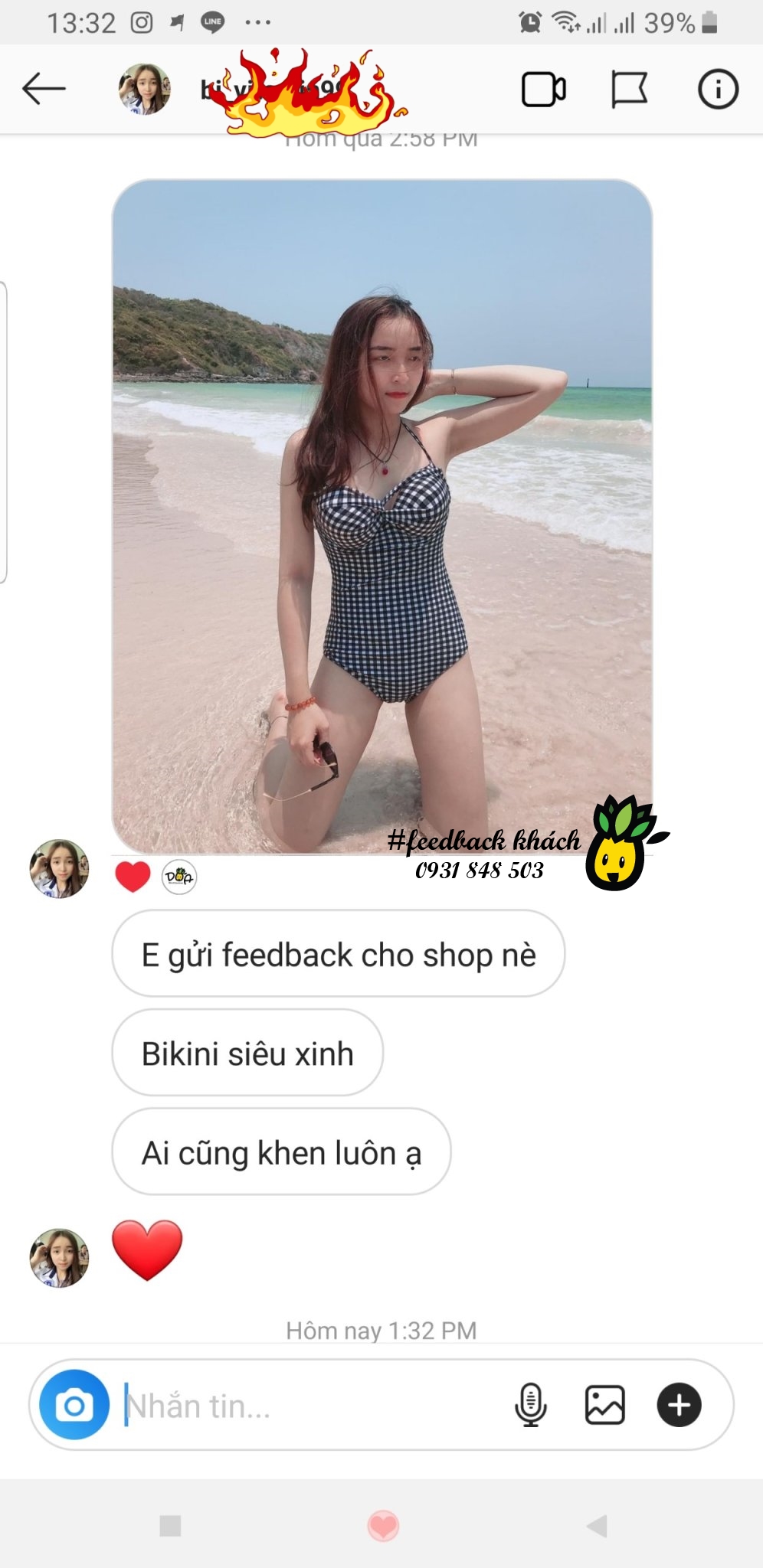Open recent apps from the navigation bar
This screenshot has width=763, height=1568.
point(170,1526)
